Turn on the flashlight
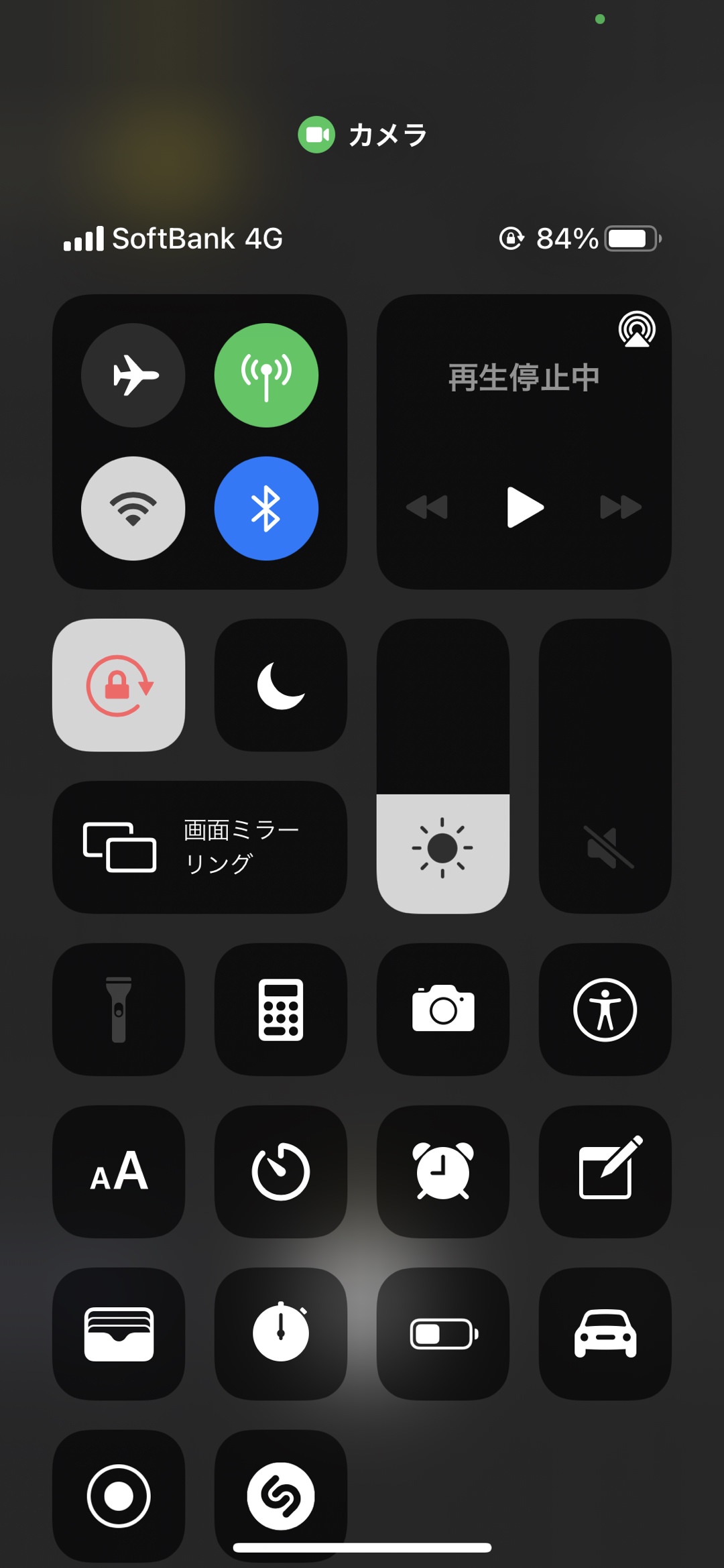 coord(119,1010)
